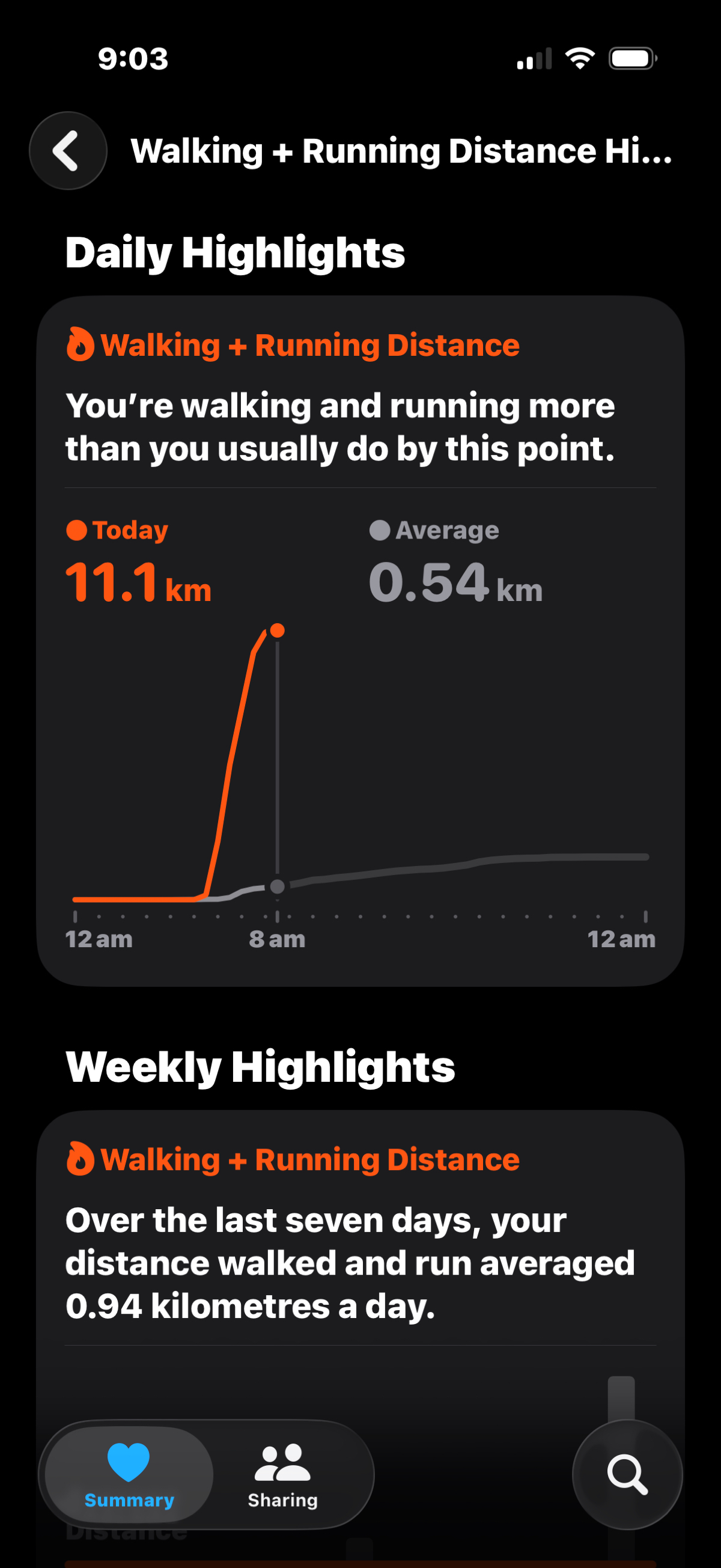Switch to the Summary tab
The width and height of the screenshot is (721, 1568).
coord(129,1474)
